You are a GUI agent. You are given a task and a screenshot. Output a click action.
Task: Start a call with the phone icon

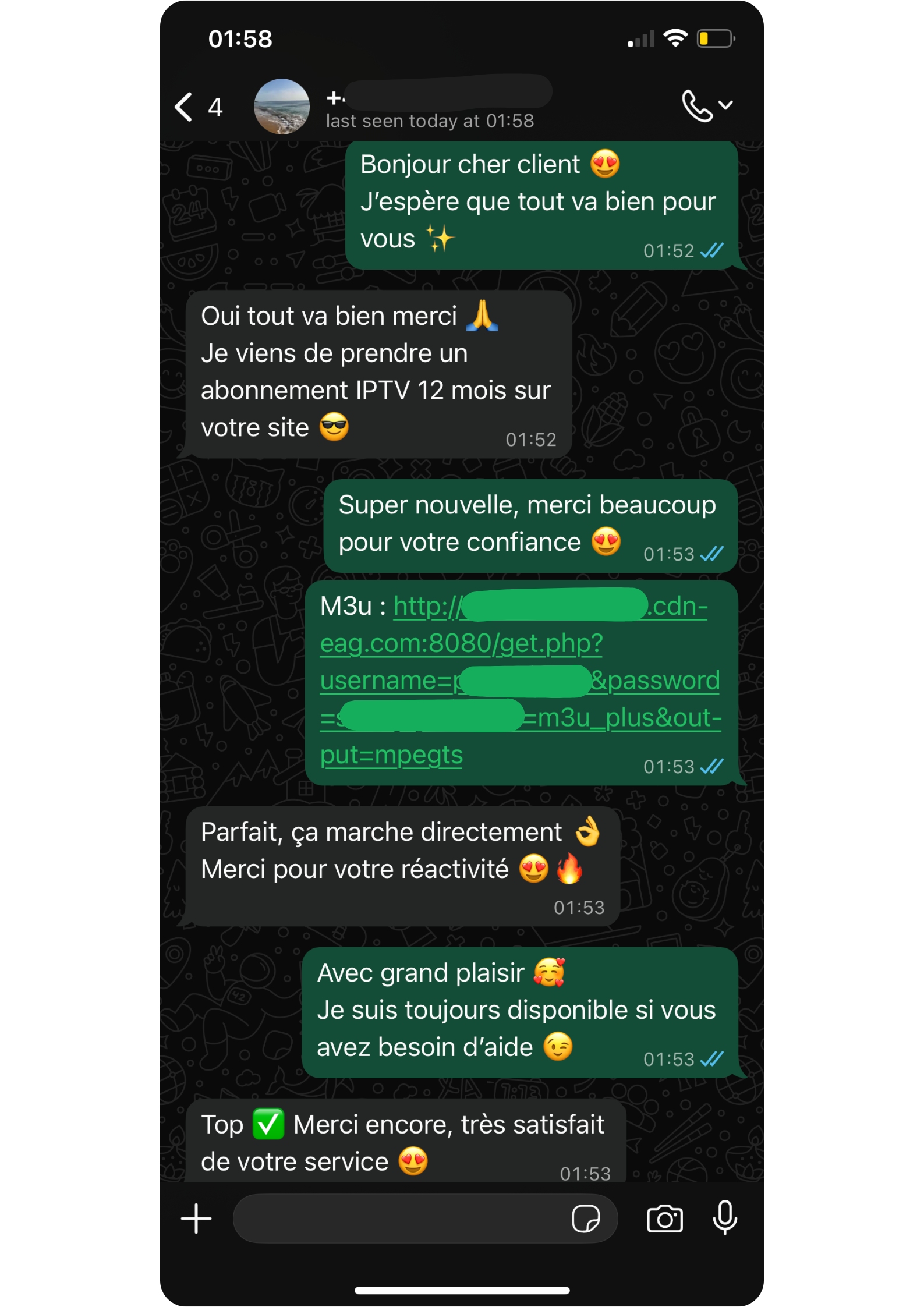[x=698, y=106]
